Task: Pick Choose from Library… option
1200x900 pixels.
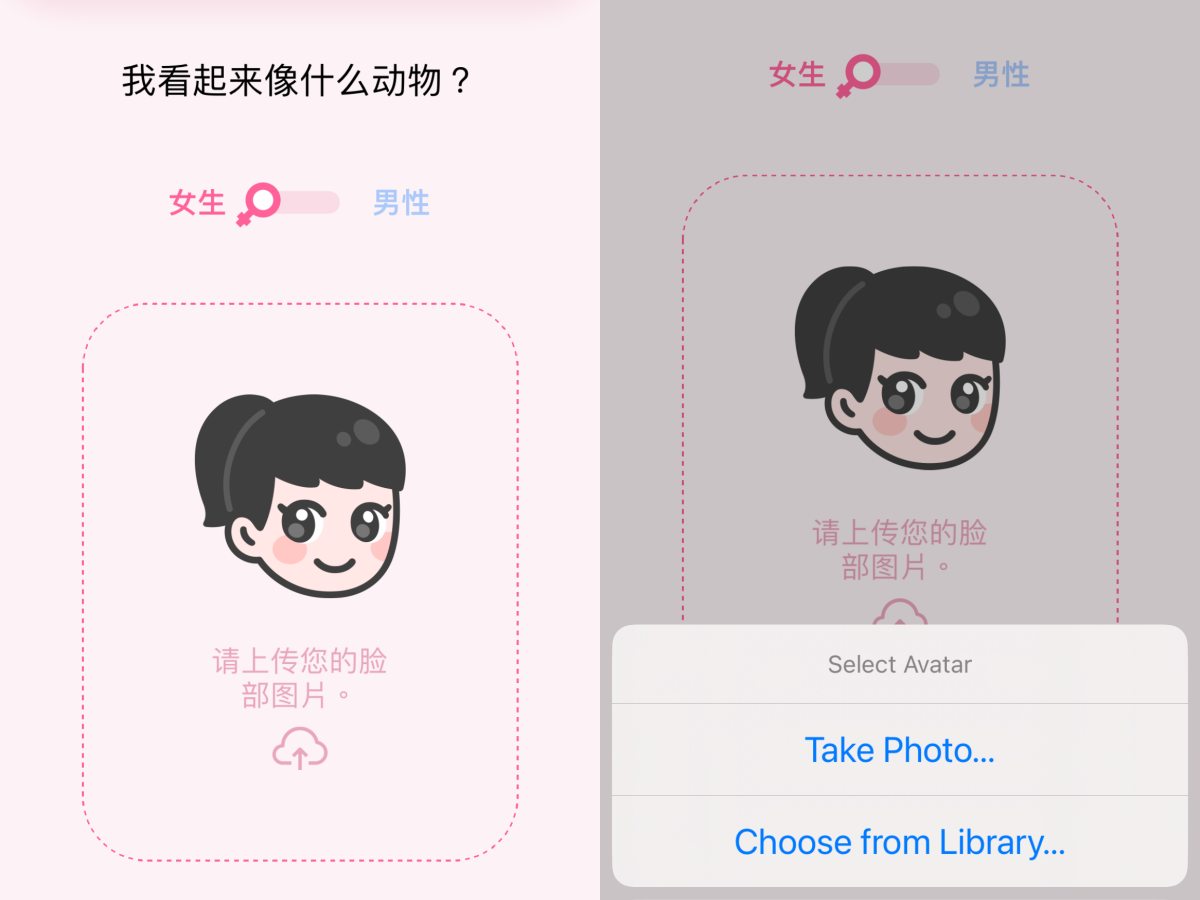Action: point(899,842)
